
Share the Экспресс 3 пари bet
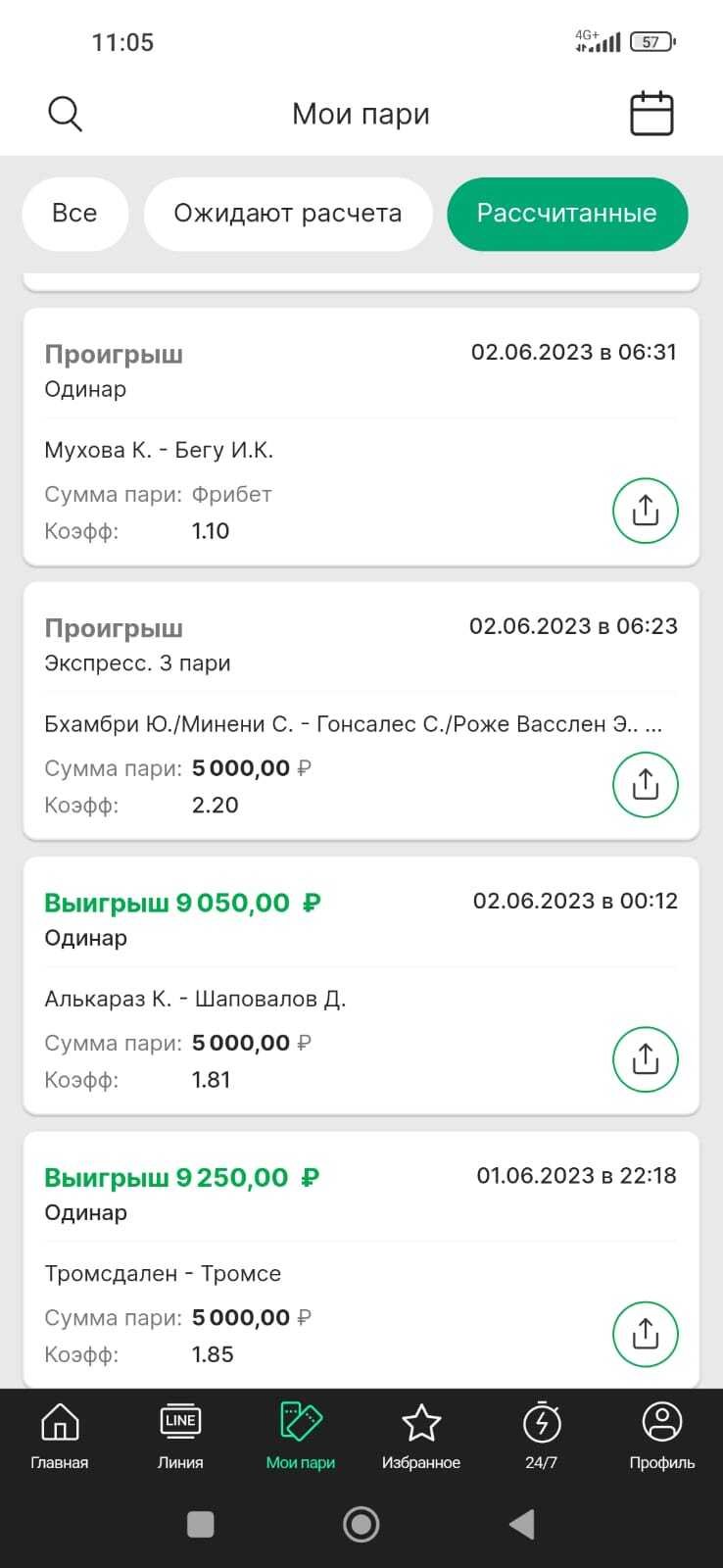(x=645, y=785)
